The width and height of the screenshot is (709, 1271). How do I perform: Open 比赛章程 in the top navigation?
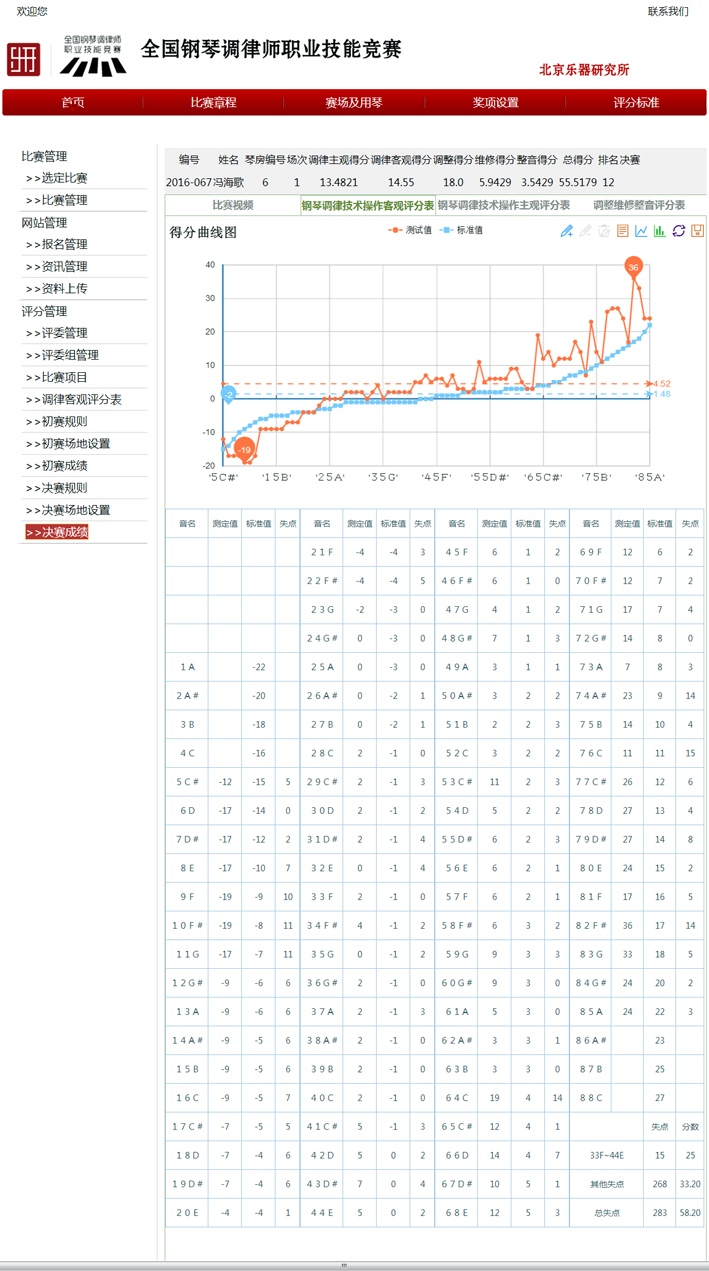(213, 102)
